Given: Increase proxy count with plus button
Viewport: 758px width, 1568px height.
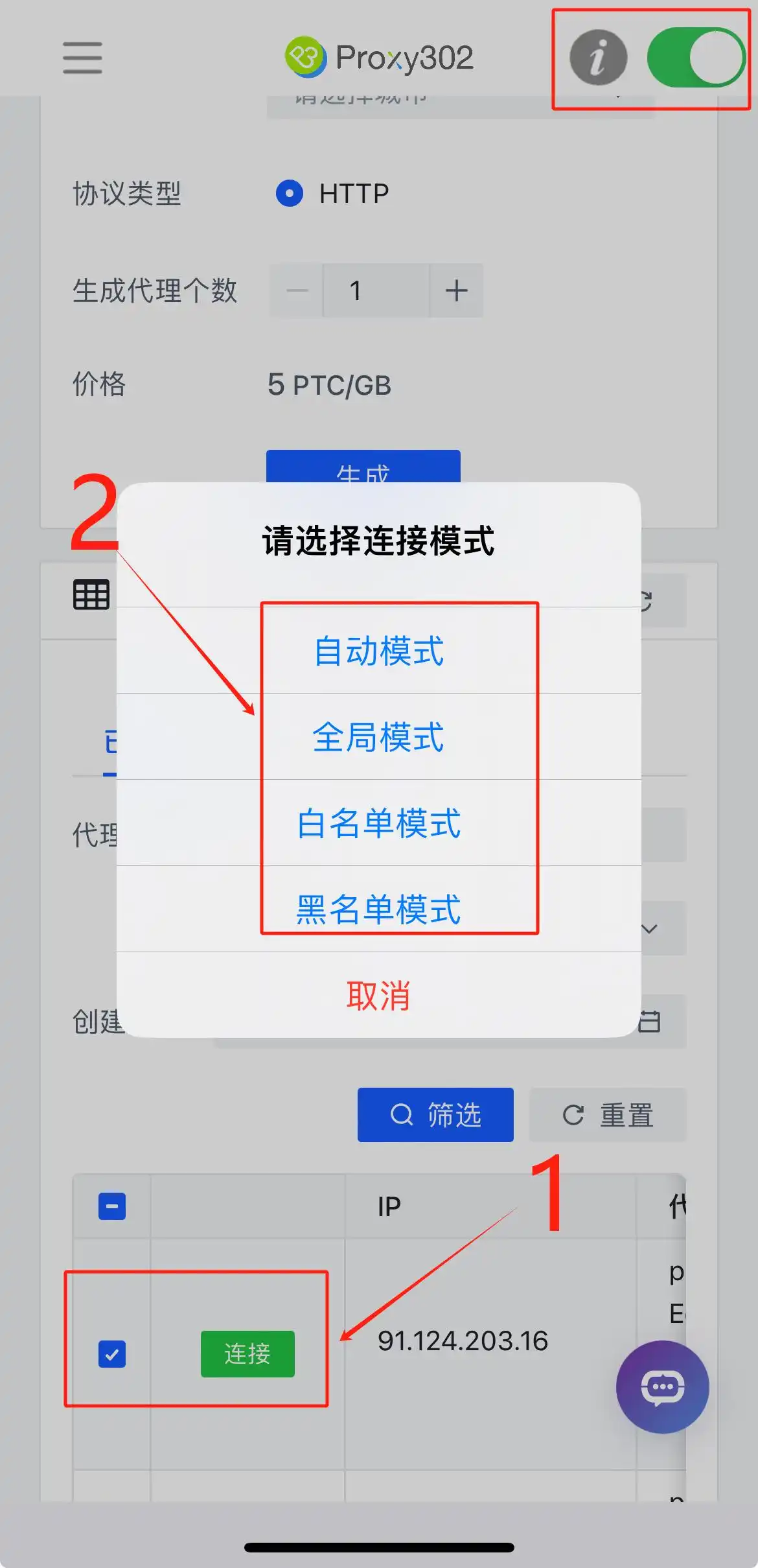Looking at the screenshot, I should coord(457,290).
